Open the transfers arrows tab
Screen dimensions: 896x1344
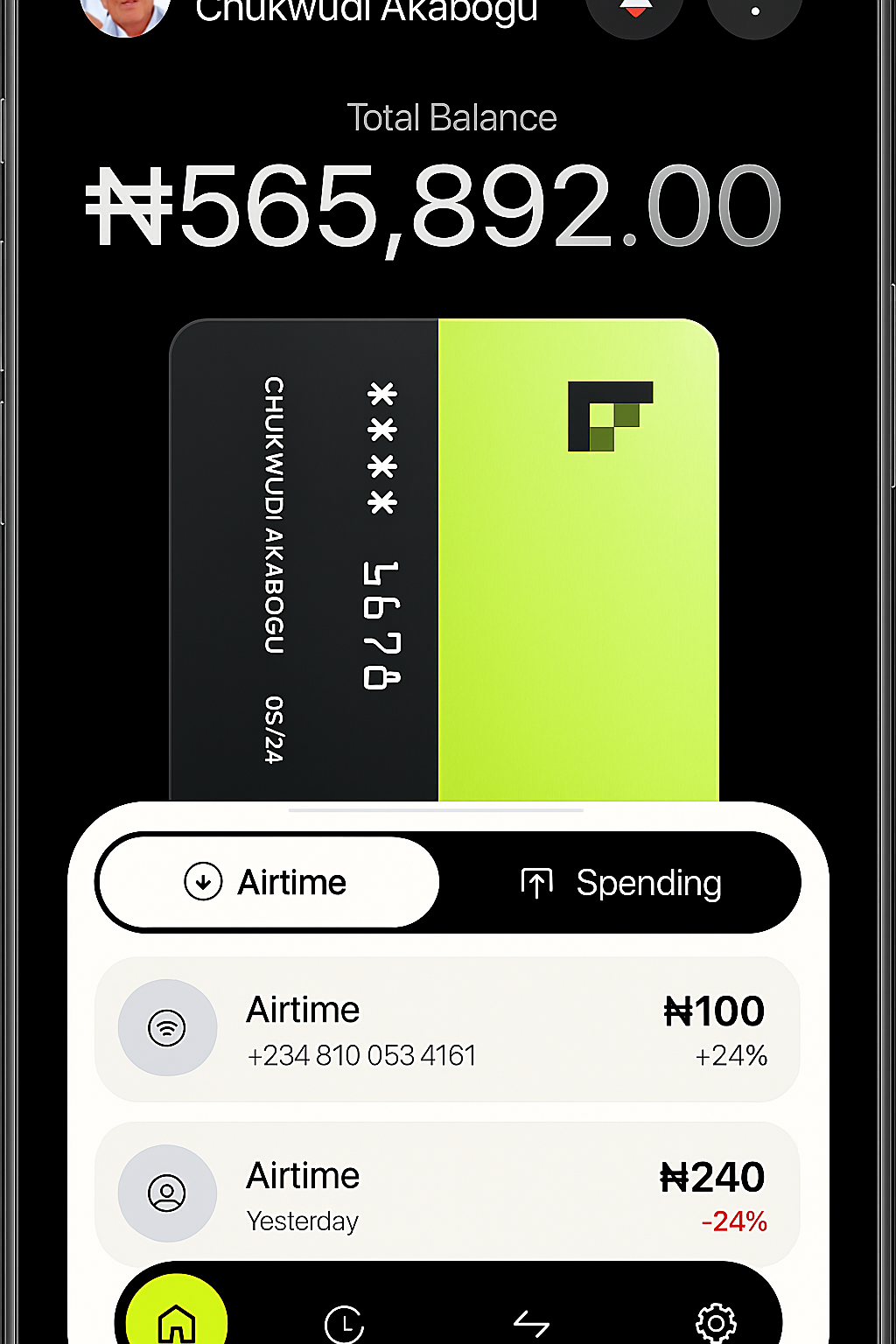pos(531,1324)
